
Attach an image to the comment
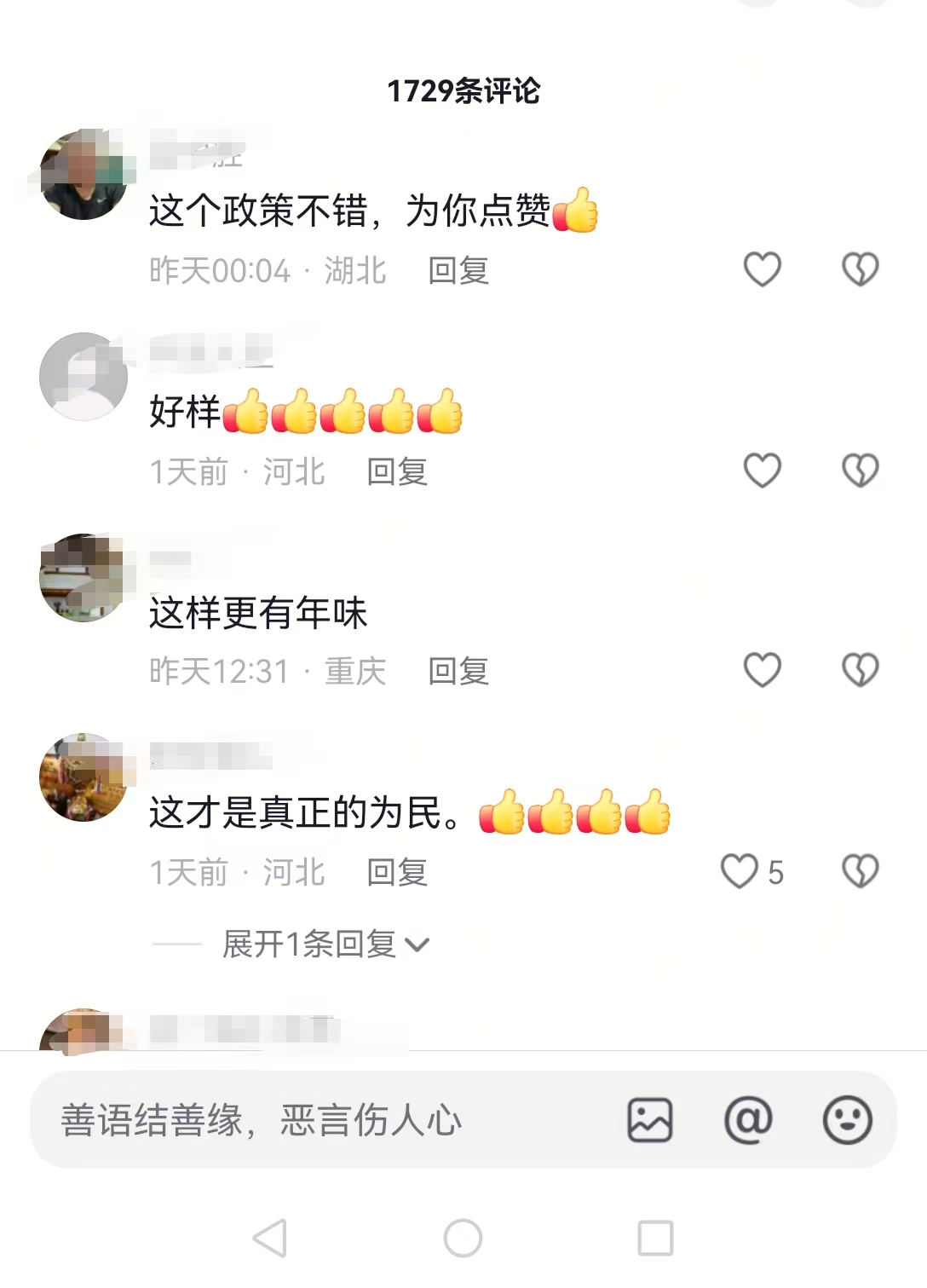(x=650, y=1120)
